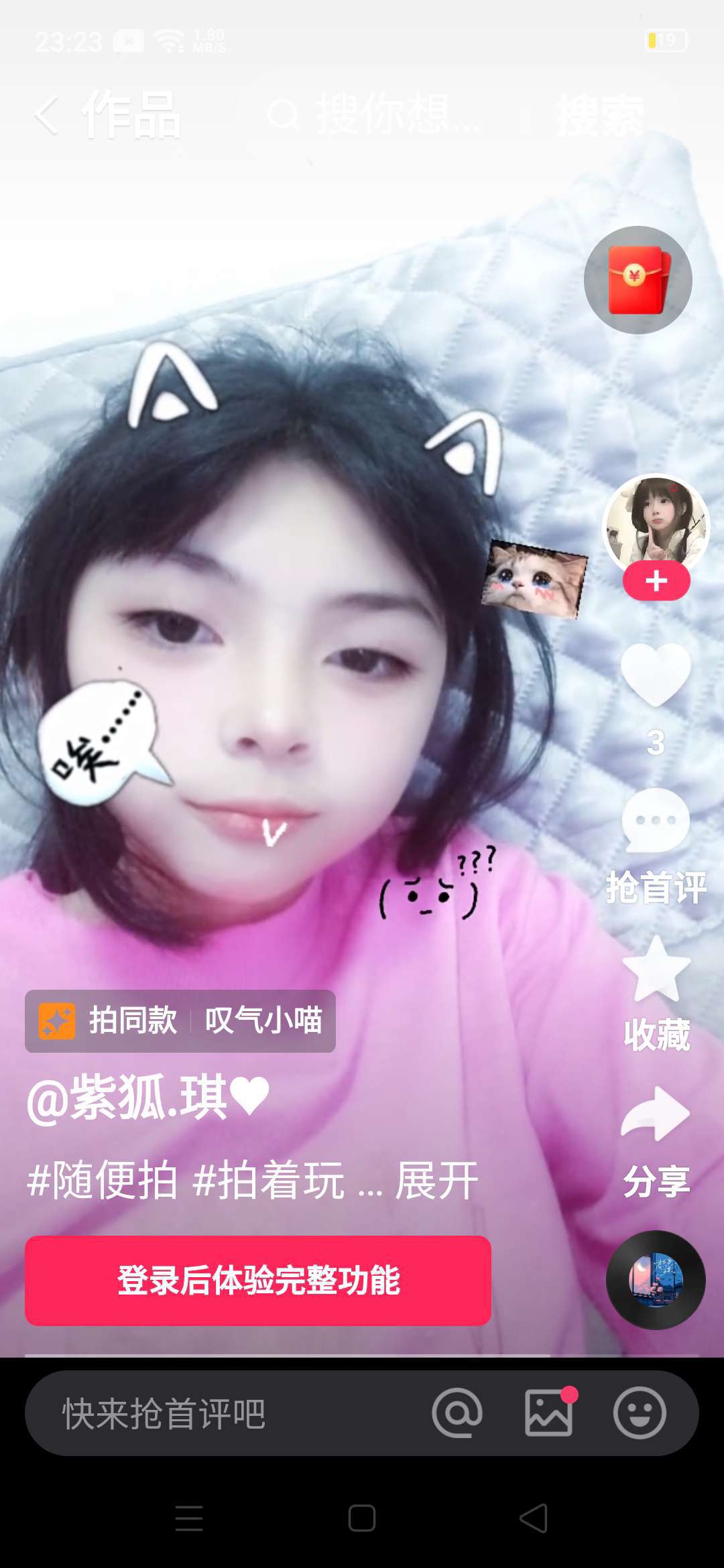The width and height of the screenshot is (724, 1568).
Task: Open the #随便拍 hashtag
Action: pos(103,1181)
